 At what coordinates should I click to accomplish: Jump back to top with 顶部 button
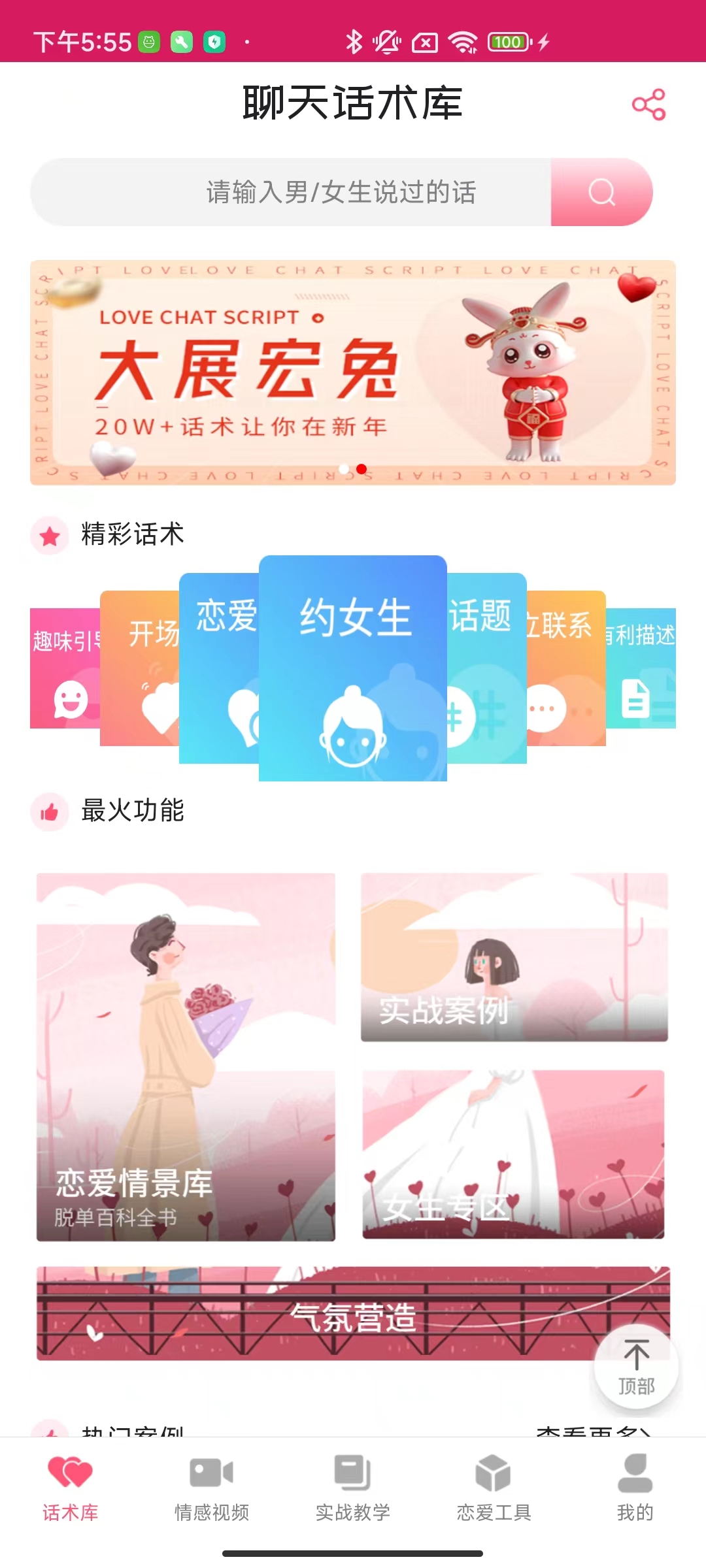pos(636,1367)
